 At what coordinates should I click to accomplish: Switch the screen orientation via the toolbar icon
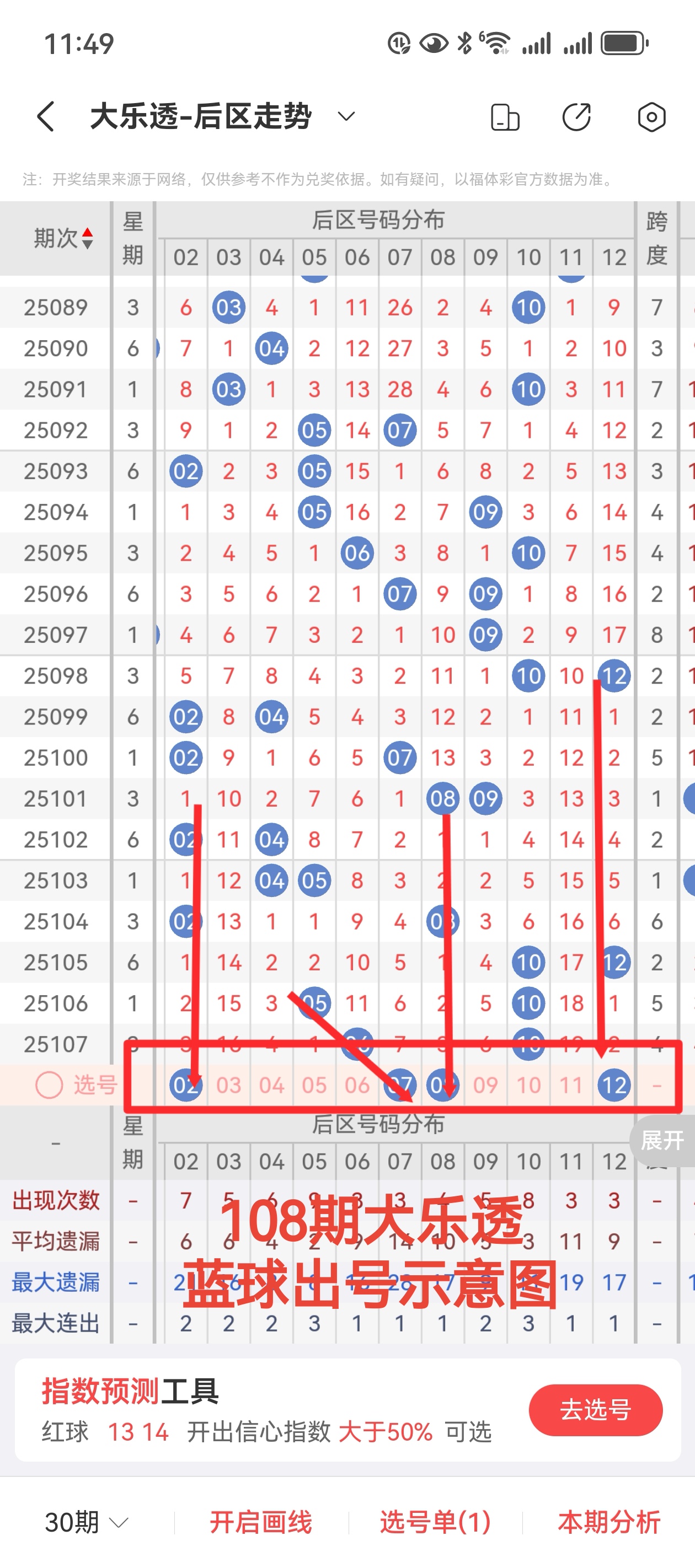[504, 117]
